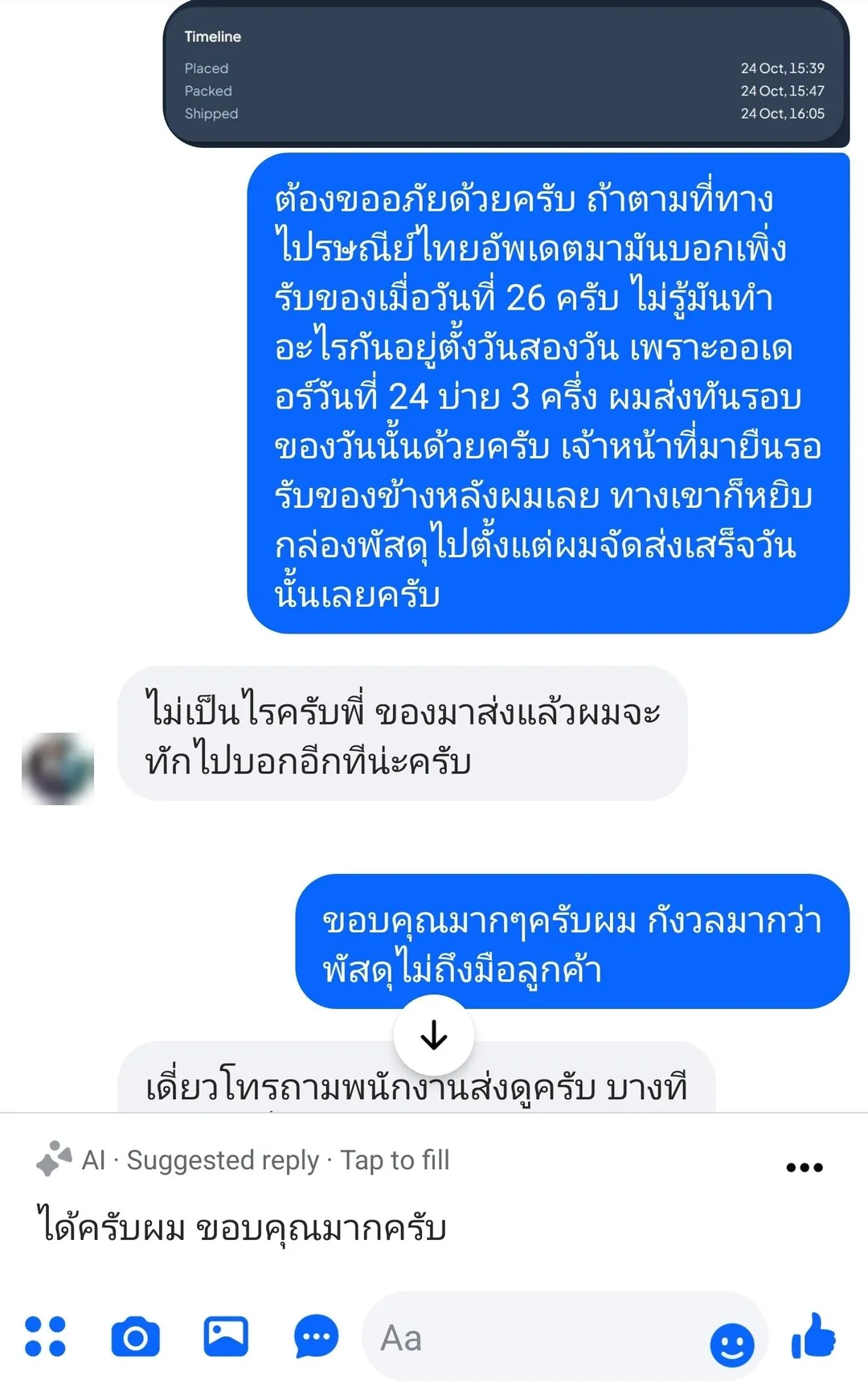This screenshot has height=1395, width=868.
Task: Open AI suggested reply options menu
Action: (805, 1167)
